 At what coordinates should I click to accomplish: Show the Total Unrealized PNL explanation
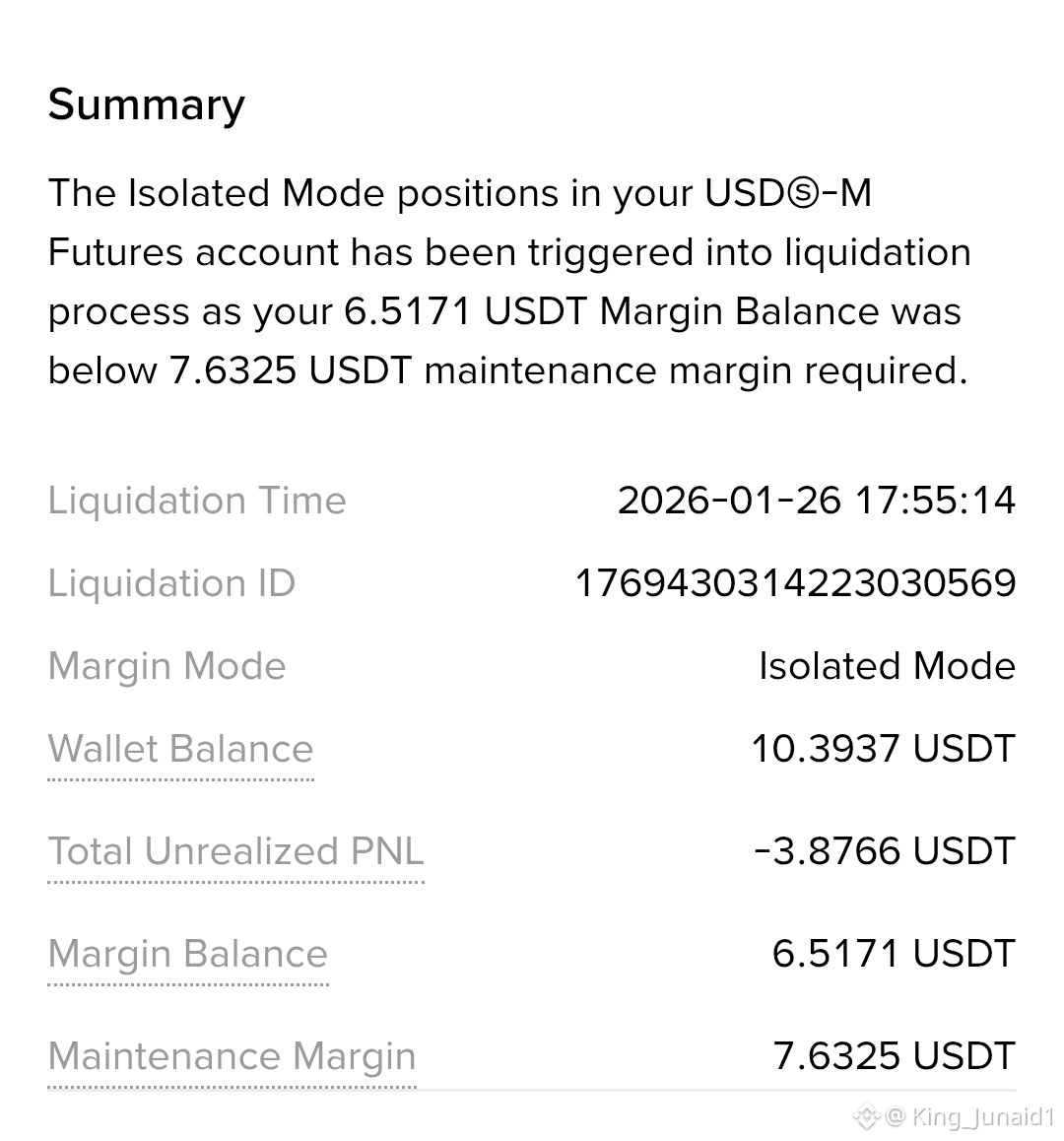pos(235,852)
